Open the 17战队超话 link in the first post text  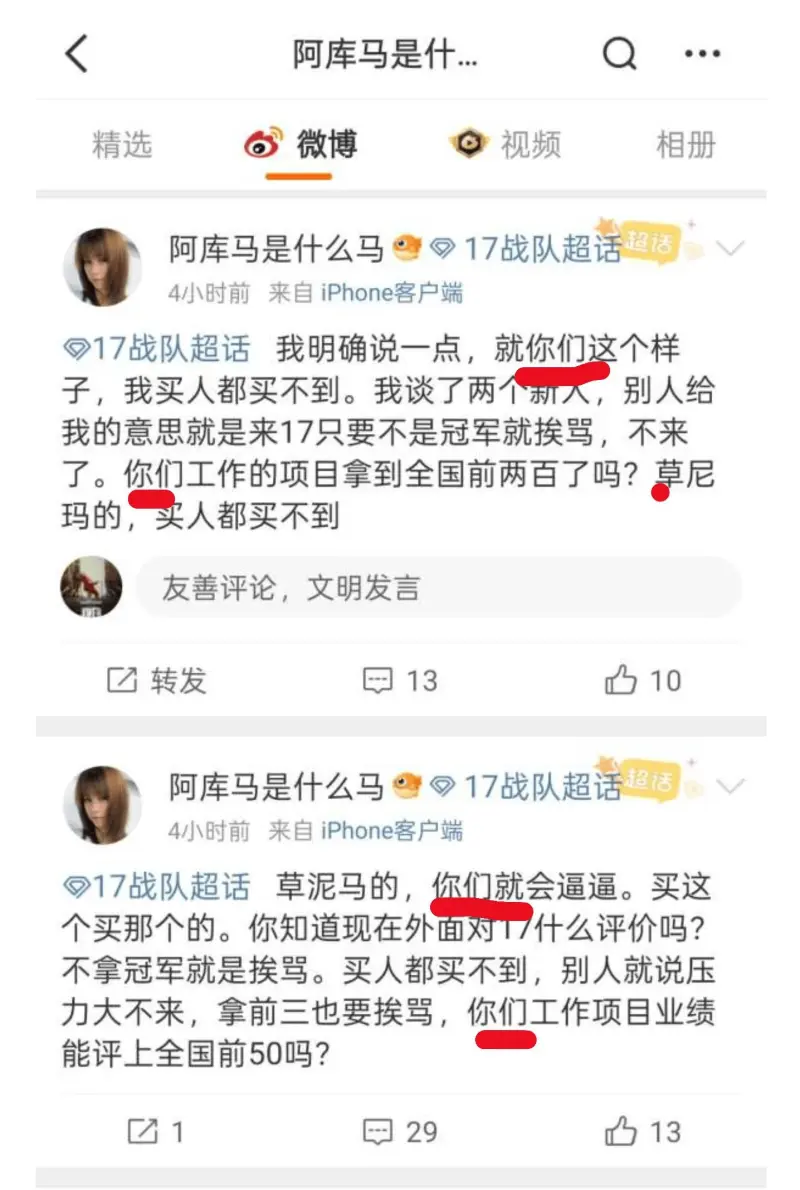click(157, 349)
